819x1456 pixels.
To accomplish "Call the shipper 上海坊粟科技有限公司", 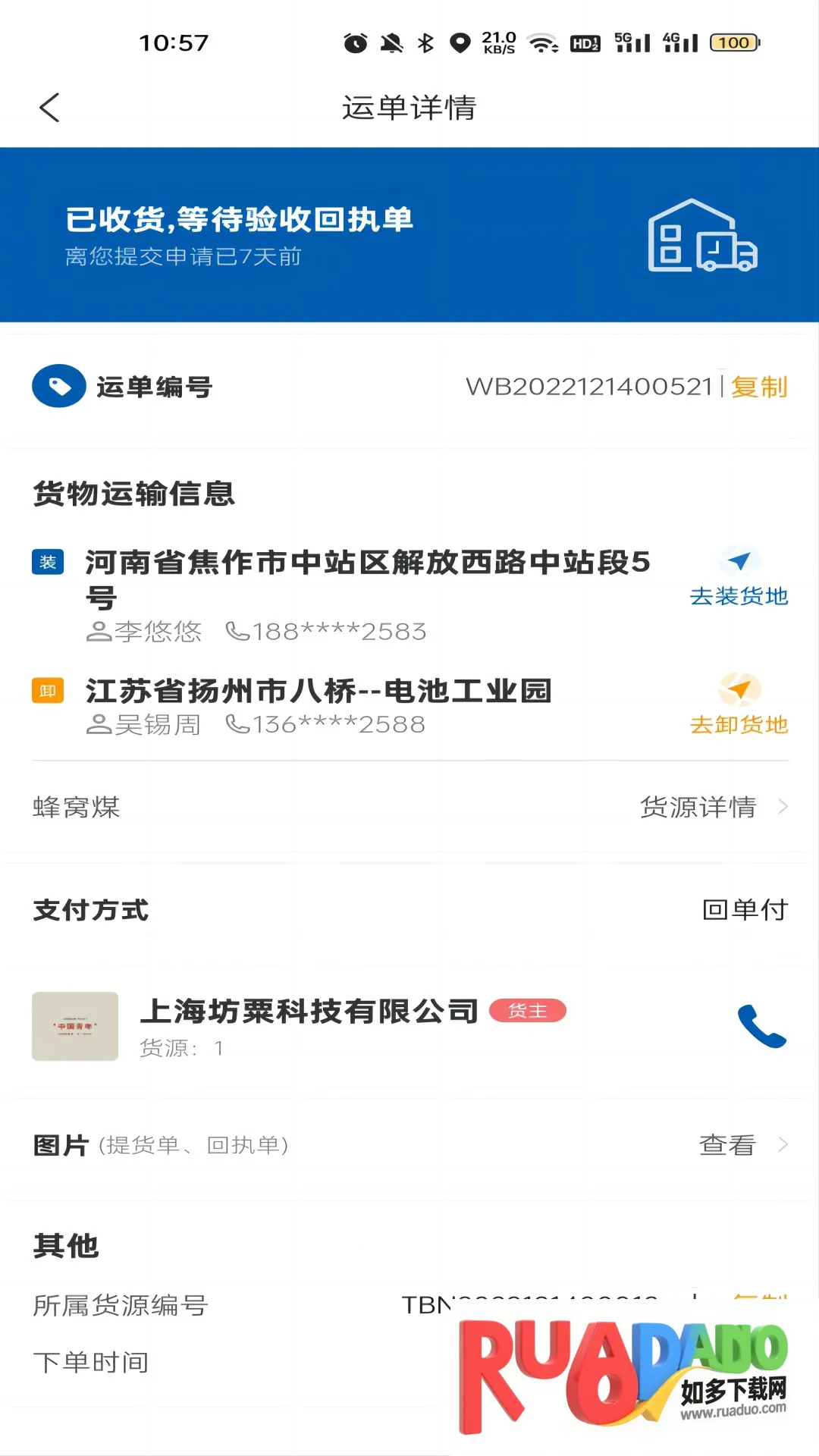I will pyautogui.click(x=761, y=1026).
